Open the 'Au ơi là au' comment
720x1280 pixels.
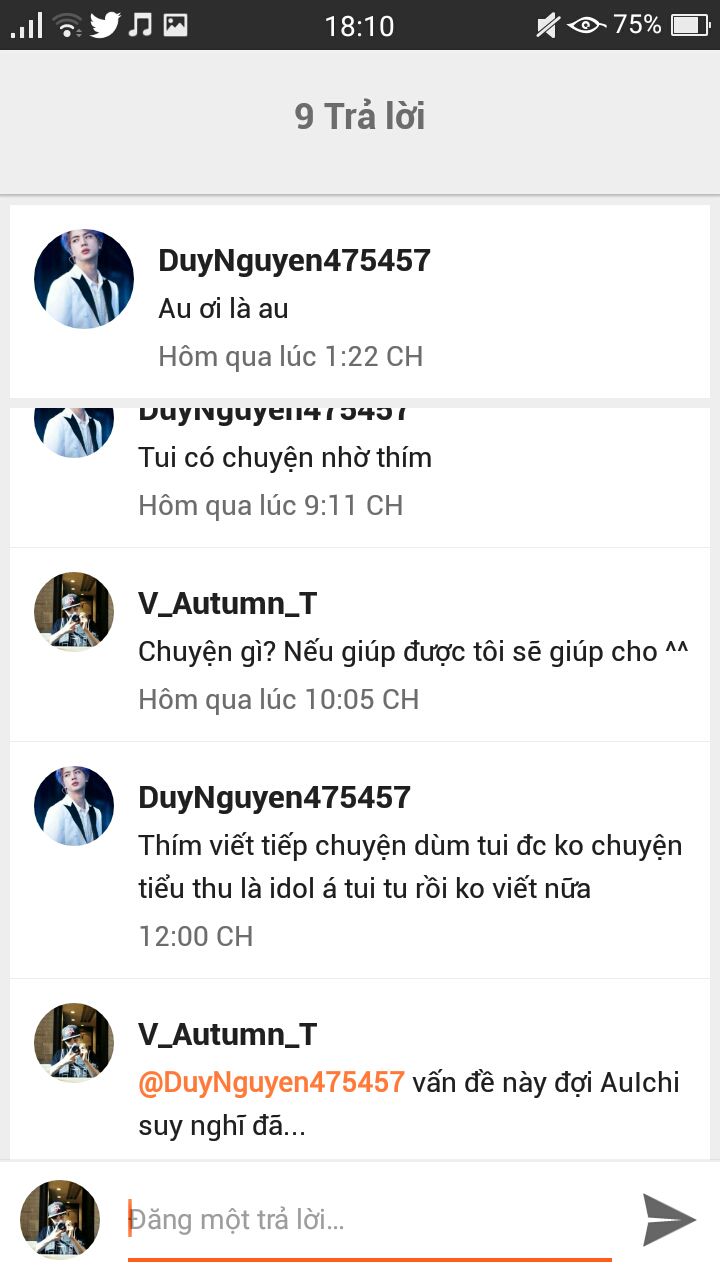223,308
